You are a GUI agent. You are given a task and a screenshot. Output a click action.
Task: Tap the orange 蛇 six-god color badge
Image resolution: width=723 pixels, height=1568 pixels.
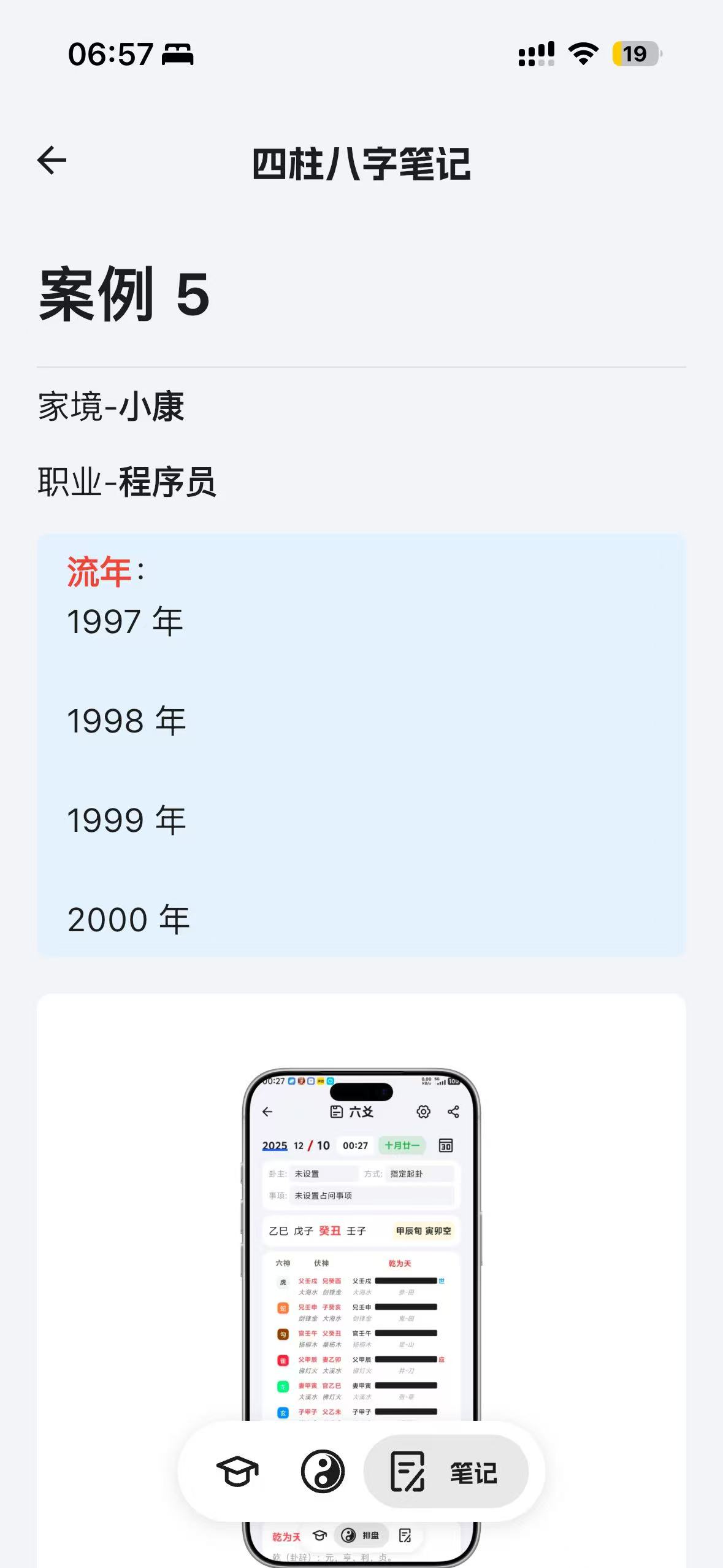click(283, 1308)
